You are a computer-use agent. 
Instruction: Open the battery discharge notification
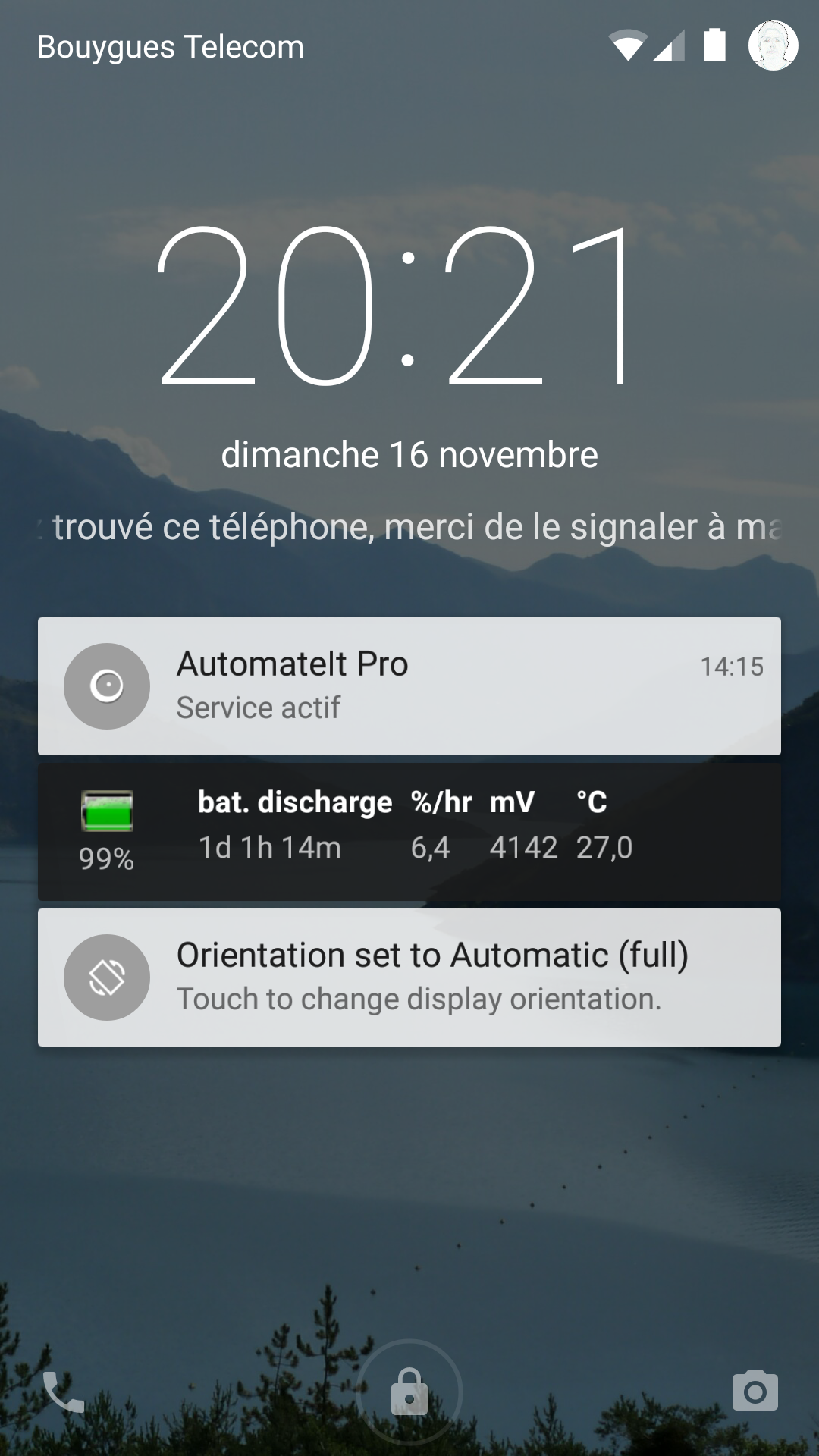[409, 831]
